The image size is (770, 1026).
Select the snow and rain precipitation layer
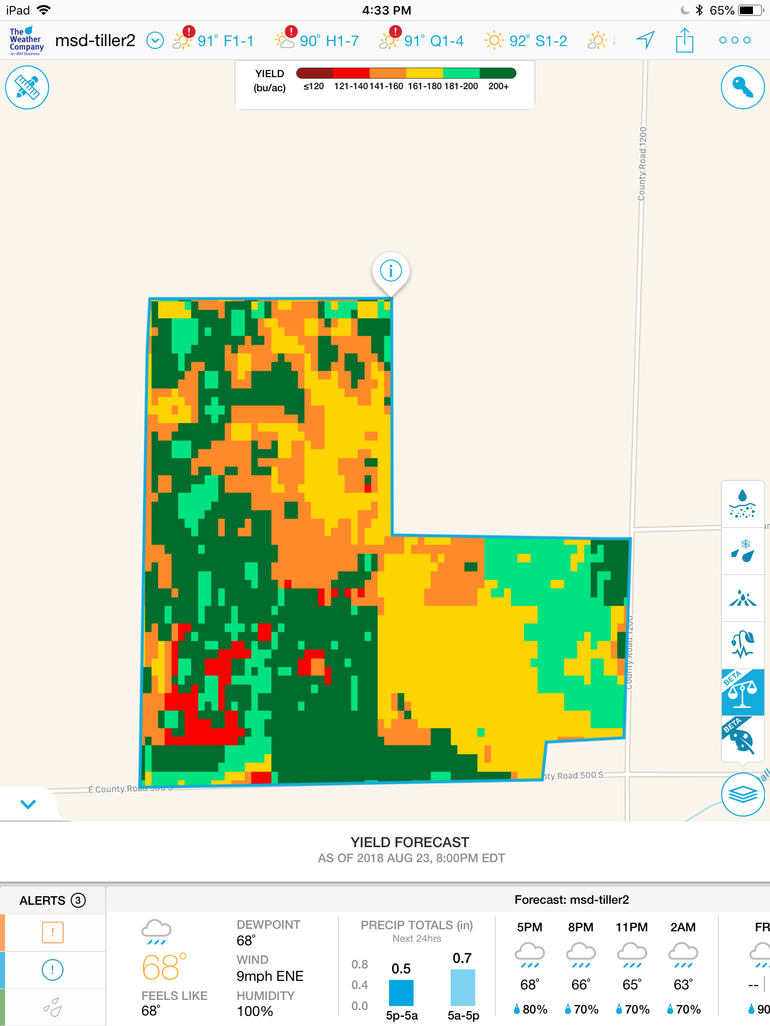[743, 550]
